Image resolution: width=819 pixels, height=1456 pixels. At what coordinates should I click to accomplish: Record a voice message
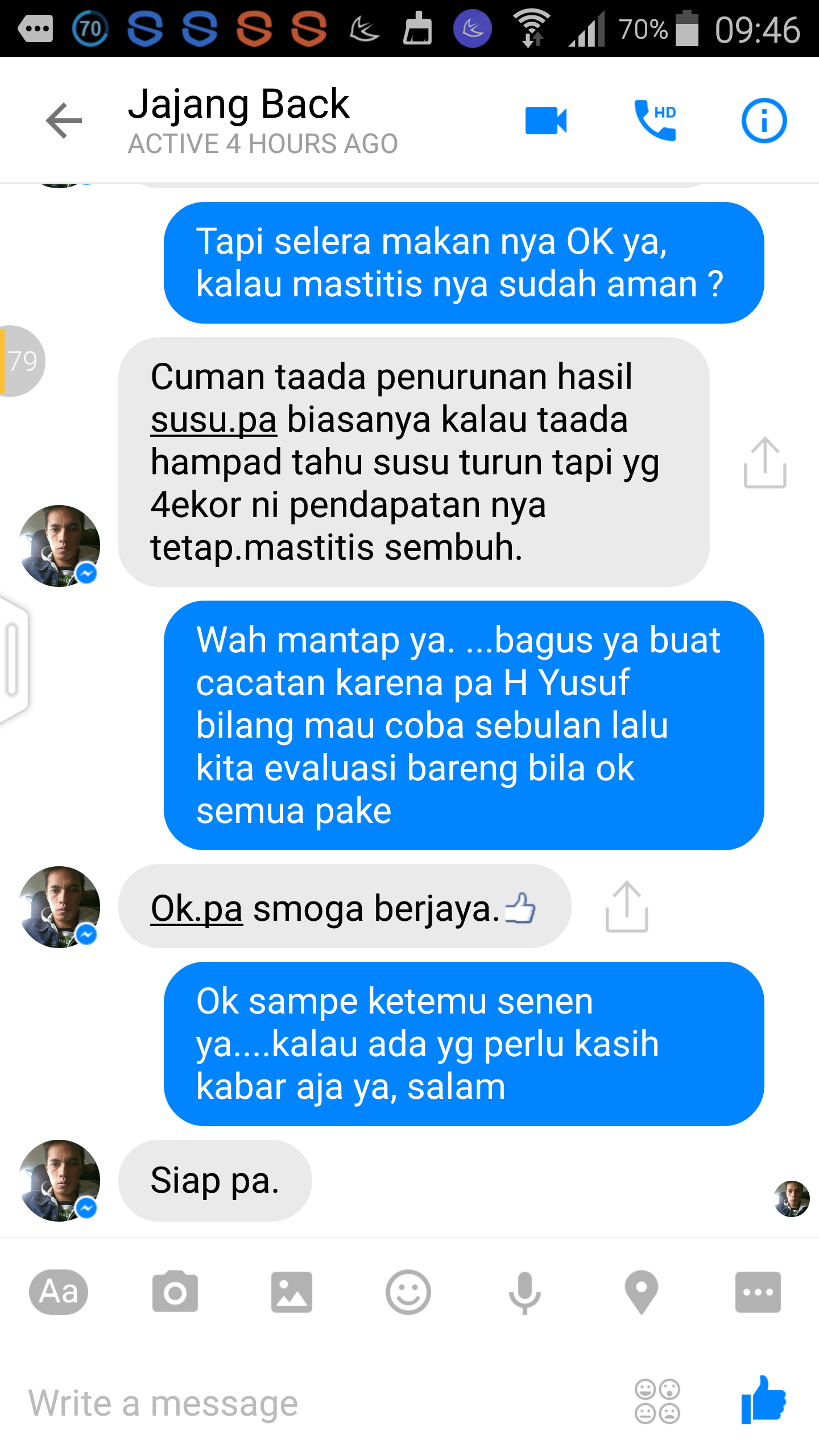524,1292
